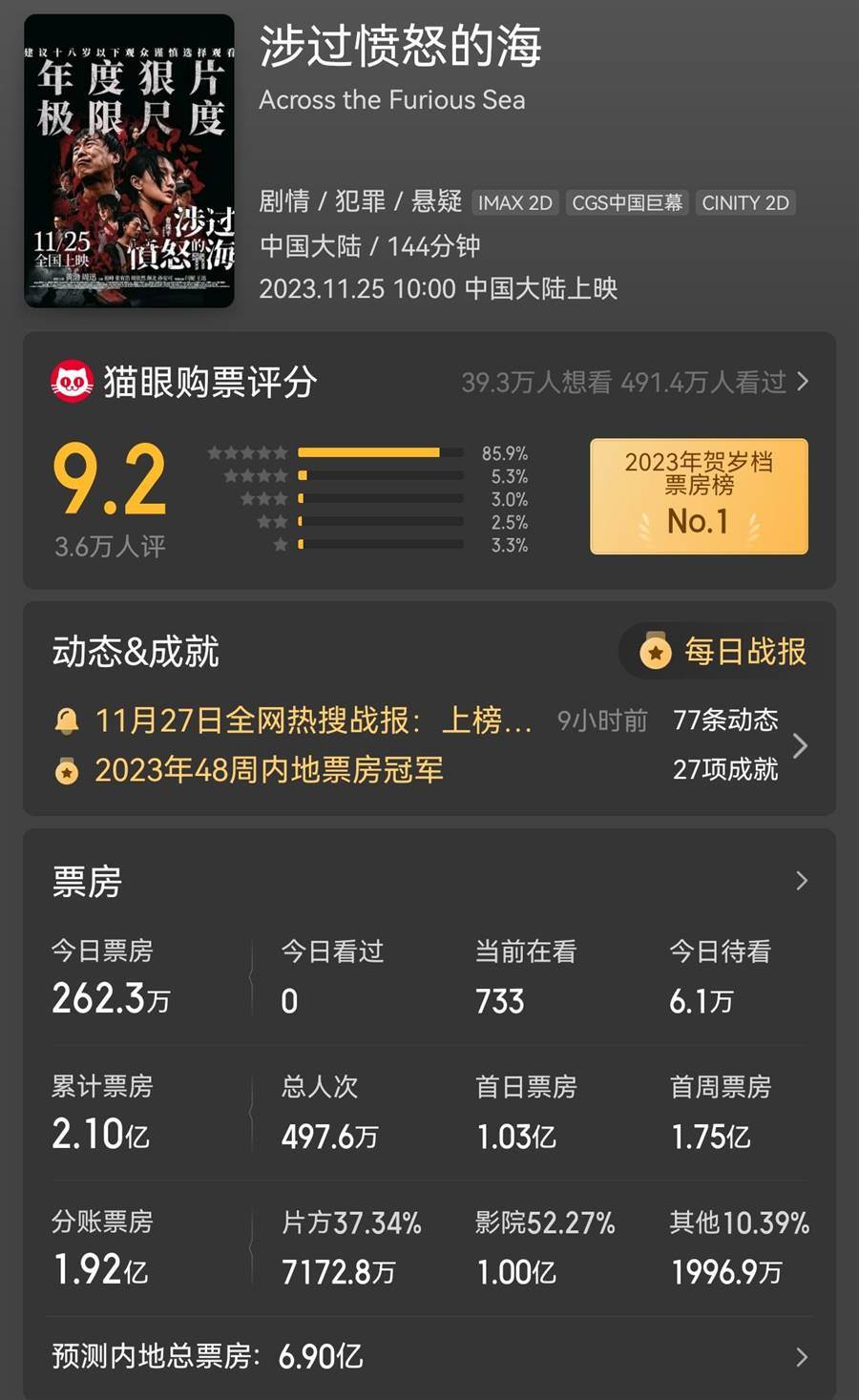859x1400 pixels.
Task: Open the 2023年贺岁档票房榜 No.1 badge
Action: 699,496
